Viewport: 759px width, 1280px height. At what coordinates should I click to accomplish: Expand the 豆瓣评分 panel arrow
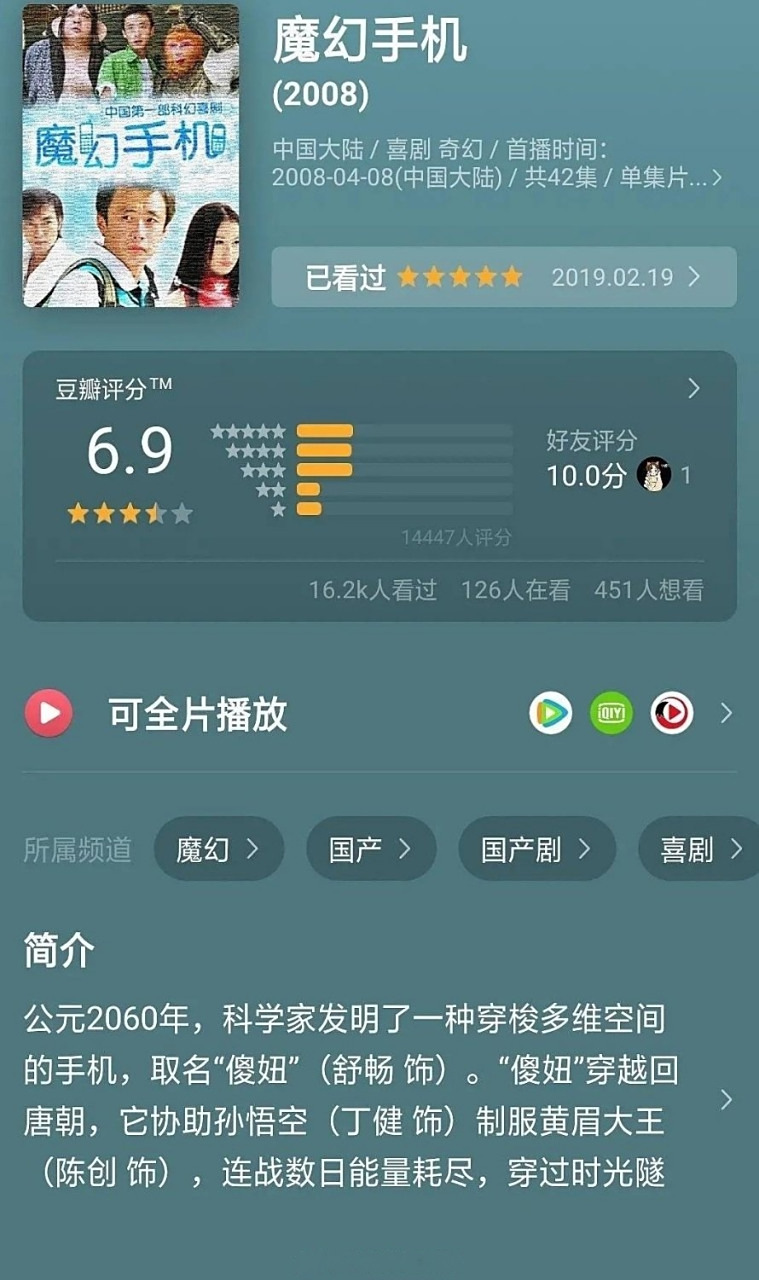[x=692, y=388]
